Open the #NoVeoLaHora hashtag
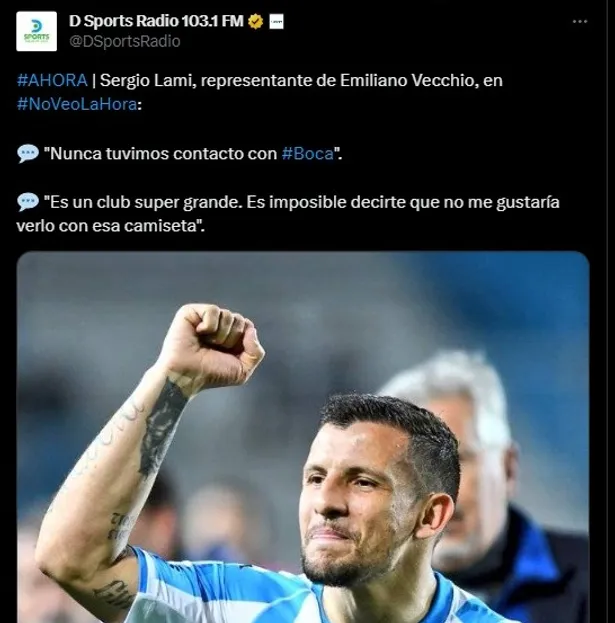 point(80,103)
